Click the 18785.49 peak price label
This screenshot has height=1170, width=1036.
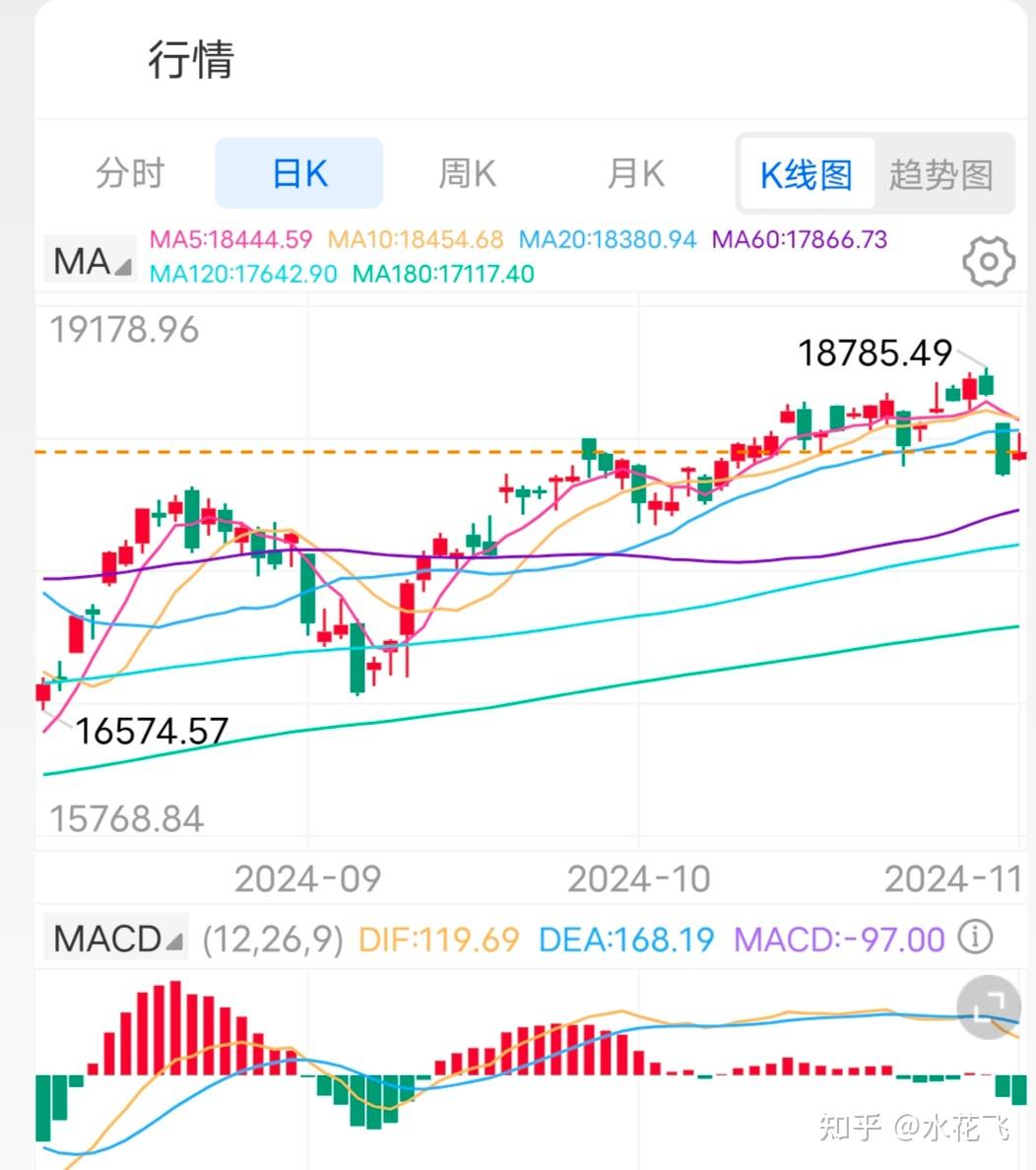tap(875, 353)
